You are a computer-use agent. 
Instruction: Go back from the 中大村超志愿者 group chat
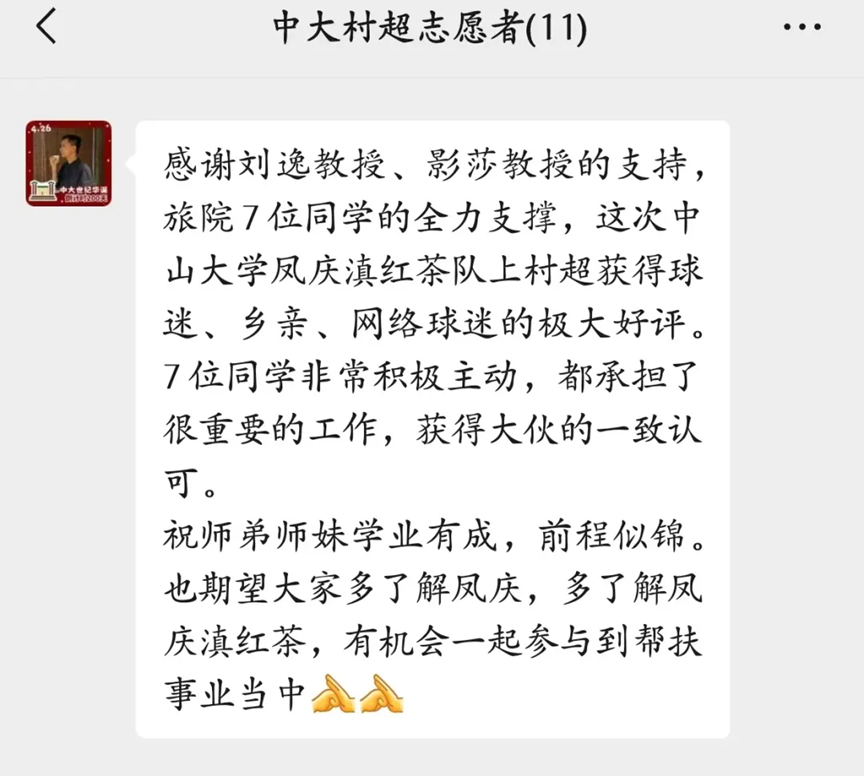(46, 27)
